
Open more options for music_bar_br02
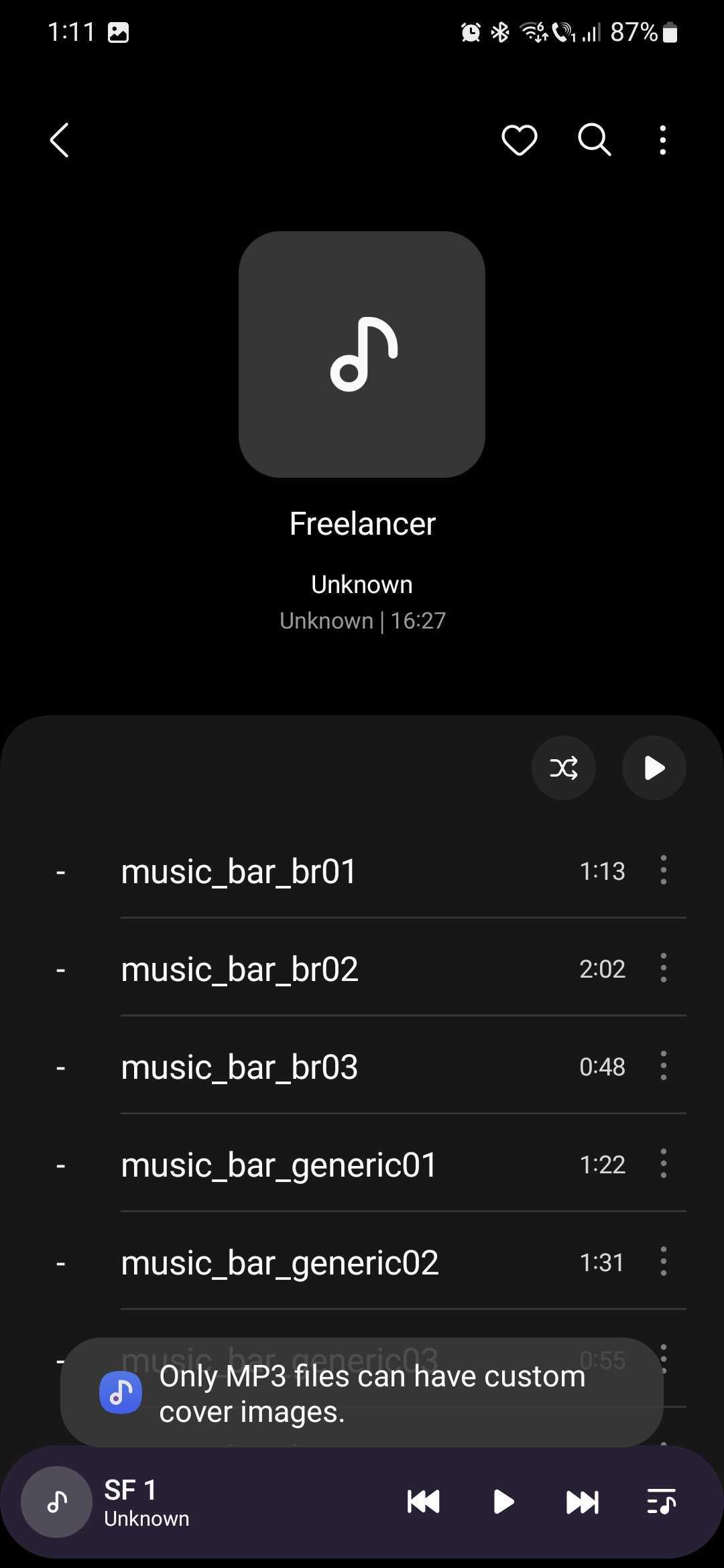[663, 968]
